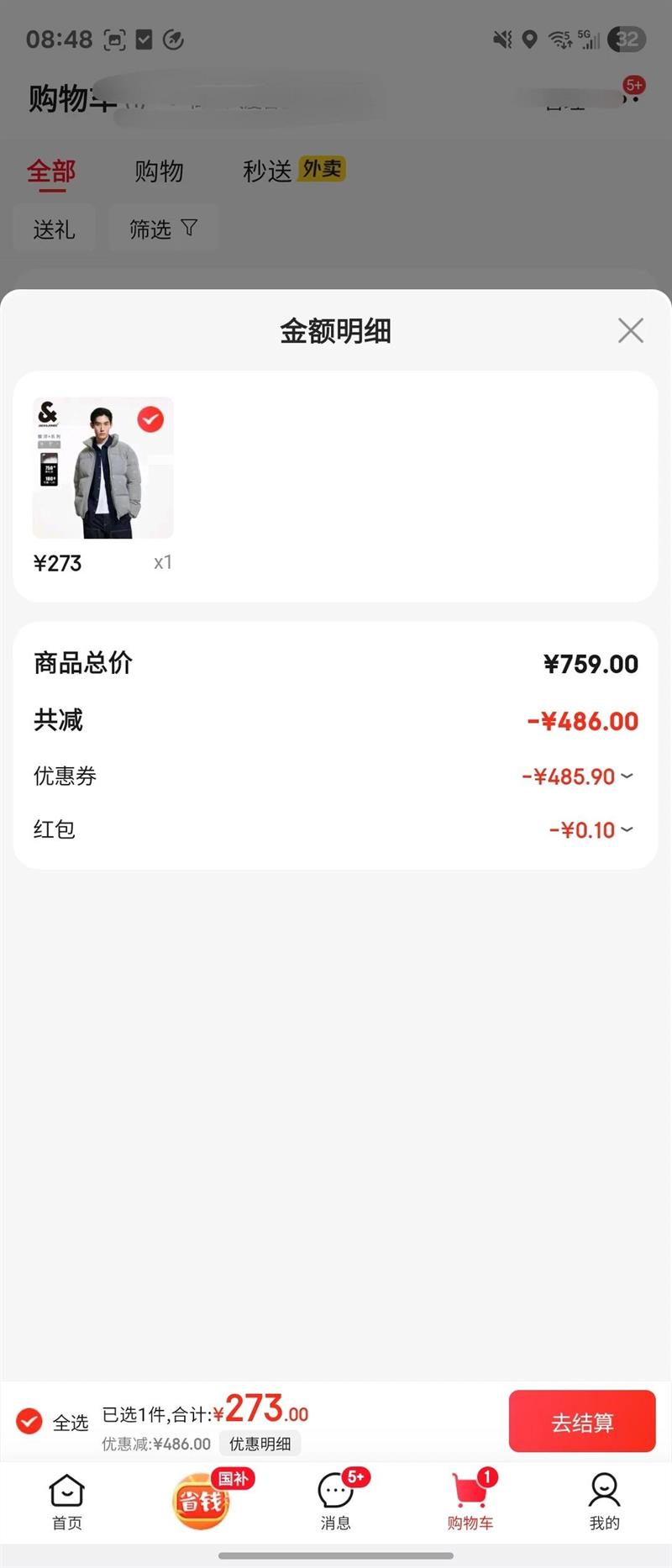
Task: Open the 筛选 filter
Action: tap(163, 229)
